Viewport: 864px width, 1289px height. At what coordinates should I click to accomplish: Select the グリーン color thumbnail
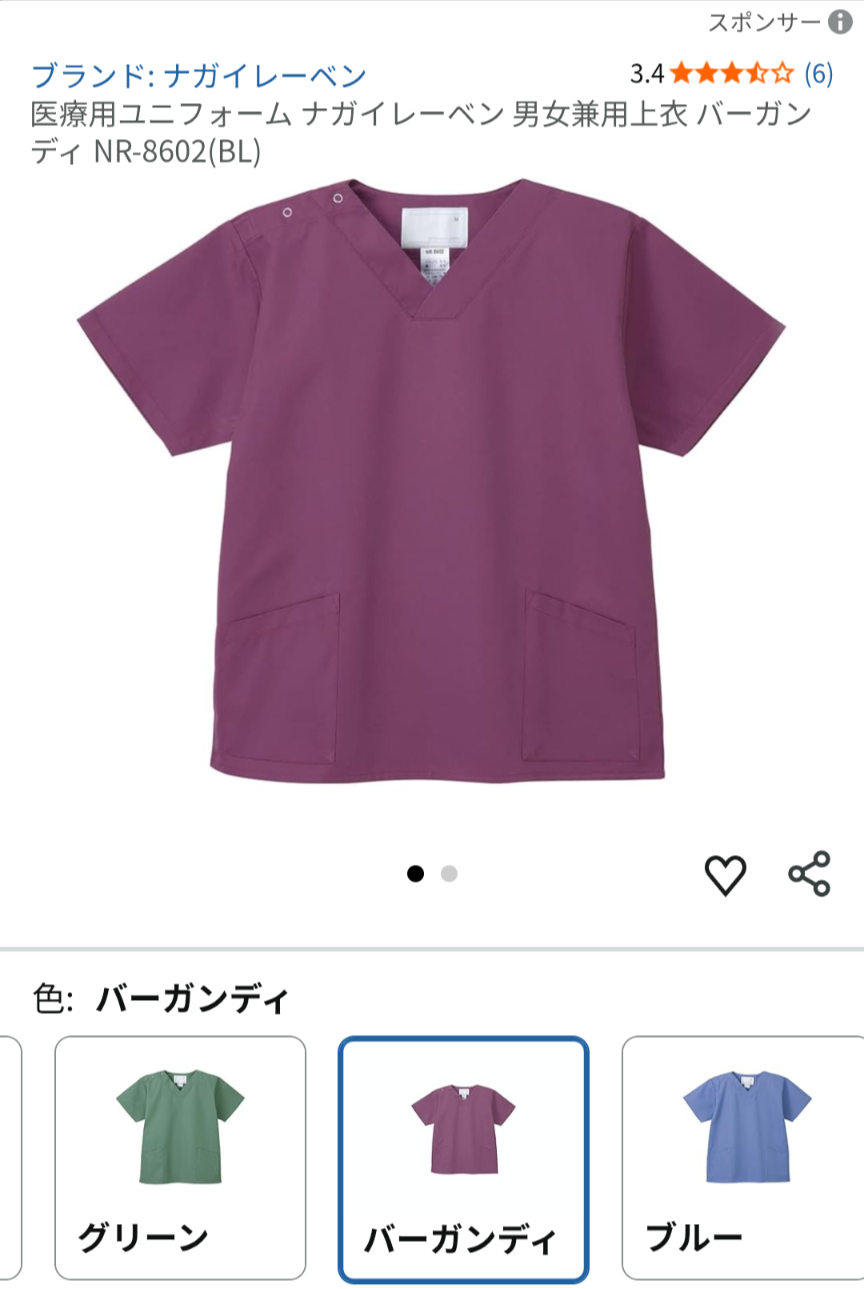[x=180, y=1127]
